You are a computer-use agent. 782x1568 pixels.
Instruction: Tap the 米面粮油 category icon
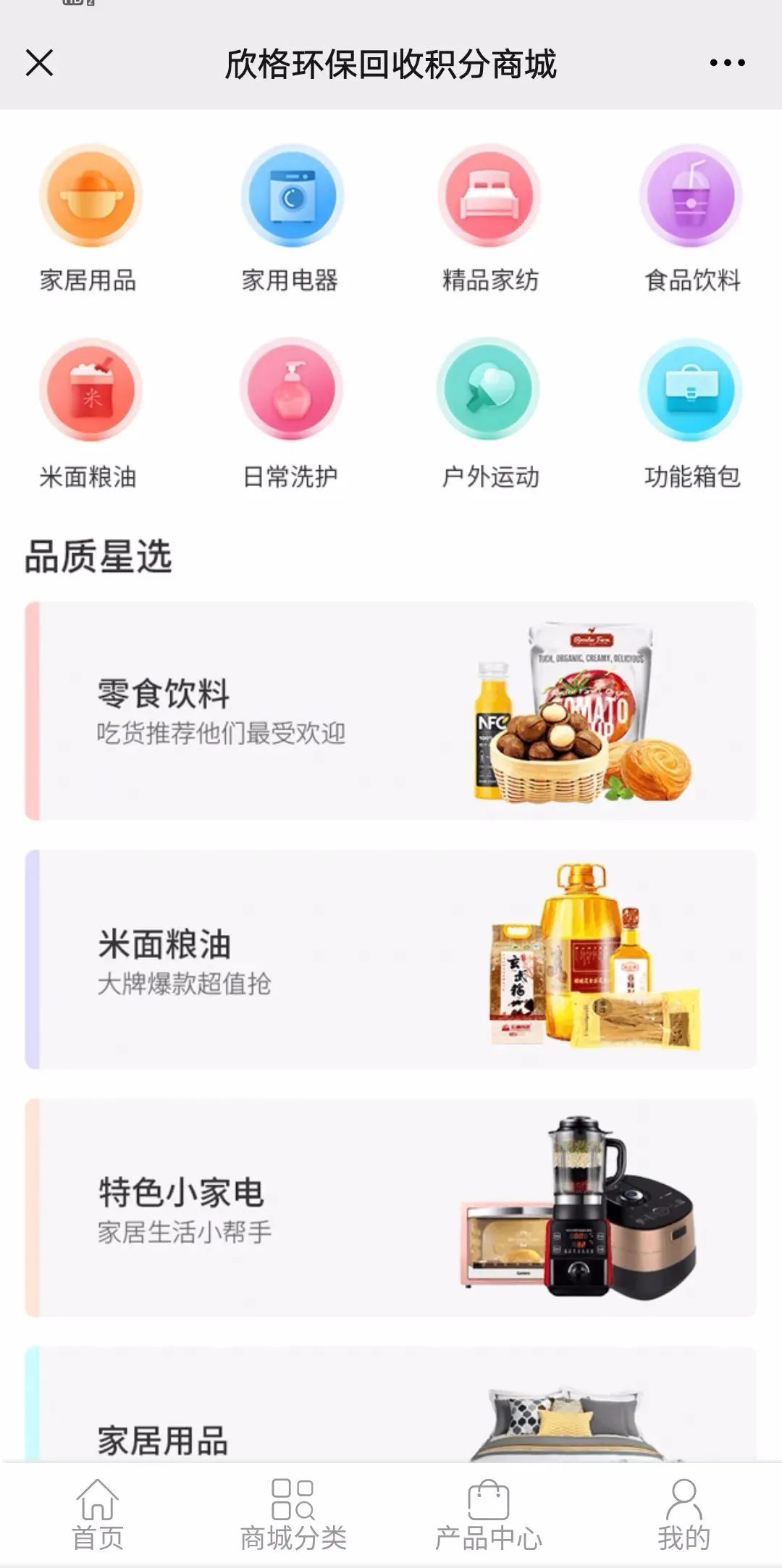(x=90, y=391)
